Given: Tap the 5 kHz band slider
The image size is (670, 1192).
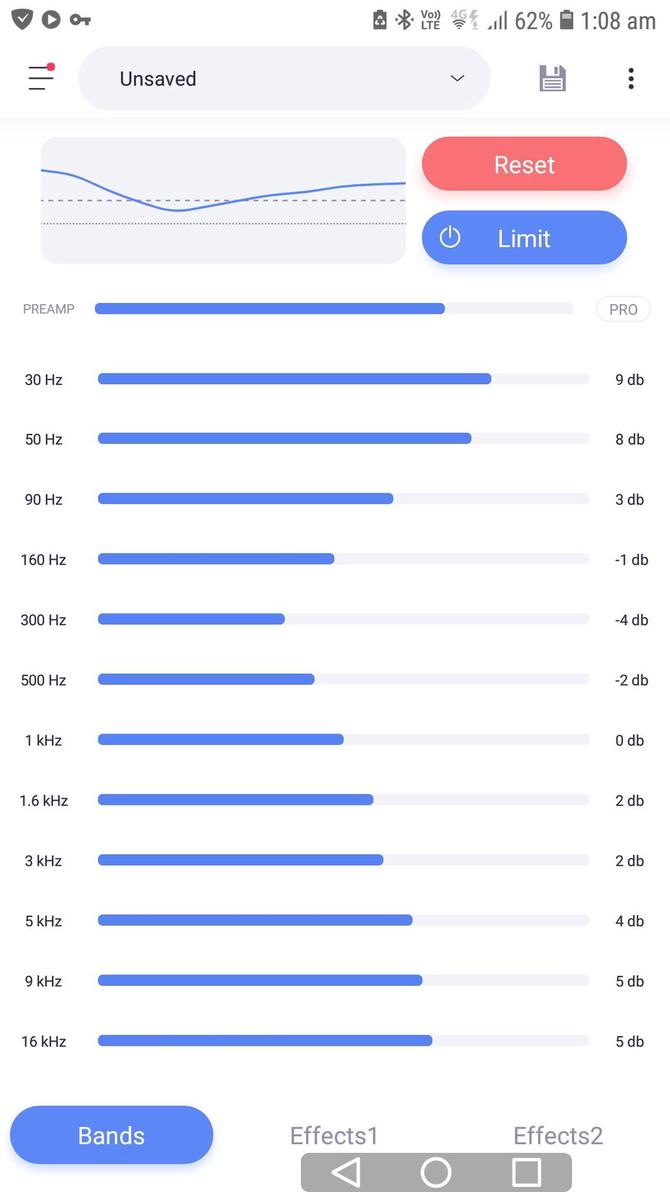Looking at the screenshot, I should (342, 920).
